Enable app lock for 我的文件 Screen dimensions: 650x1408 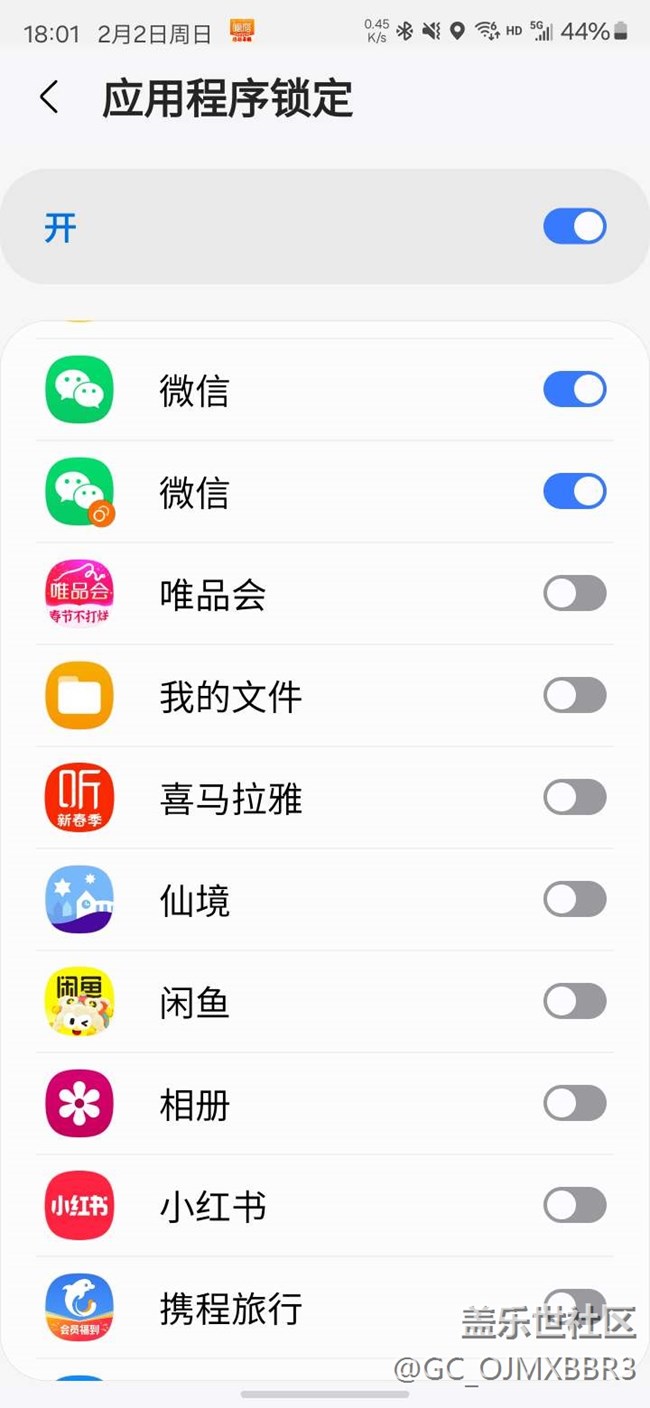click(x=574, y=696)
